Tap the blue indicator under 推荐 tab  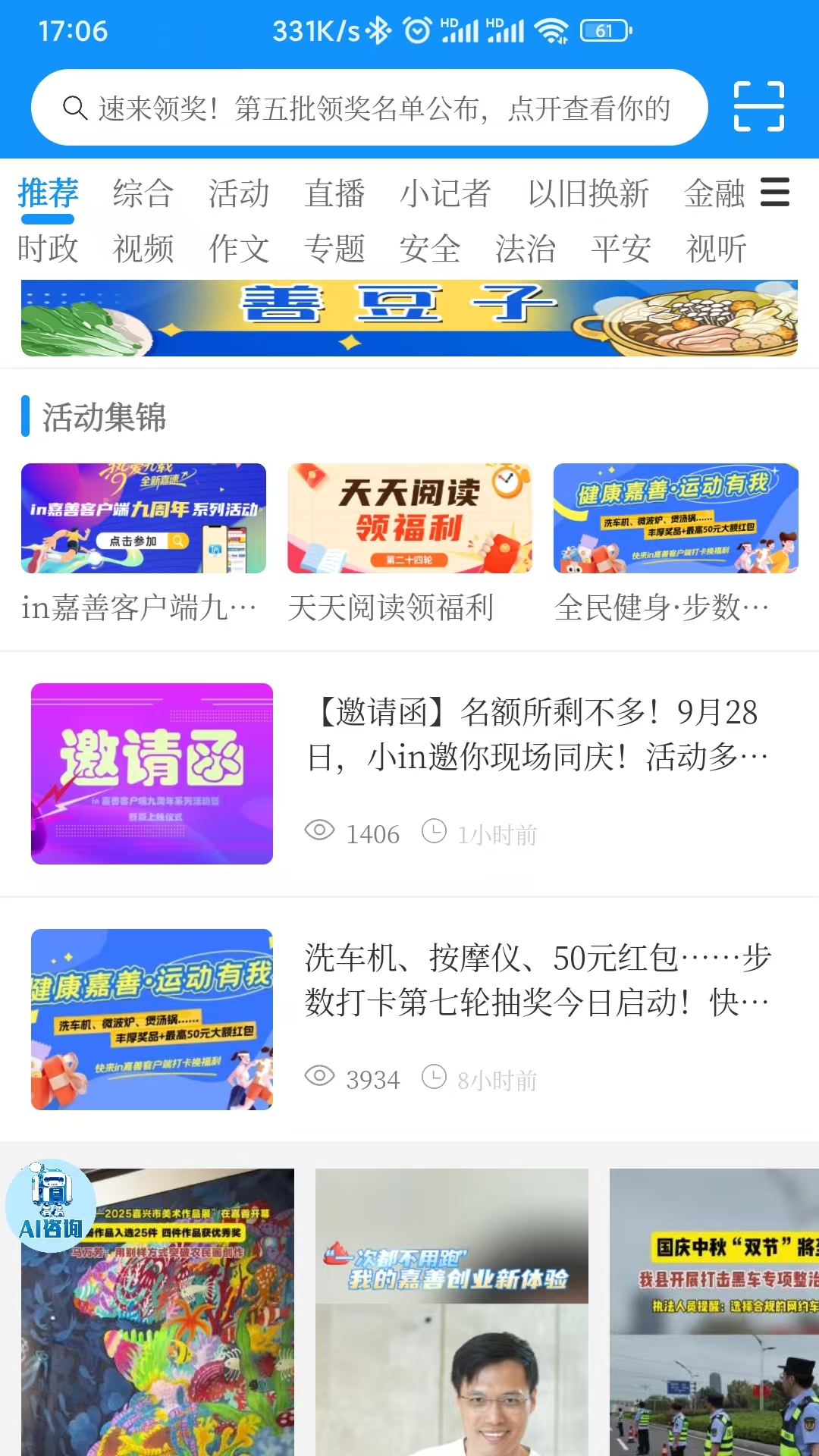tap(48, 219)
